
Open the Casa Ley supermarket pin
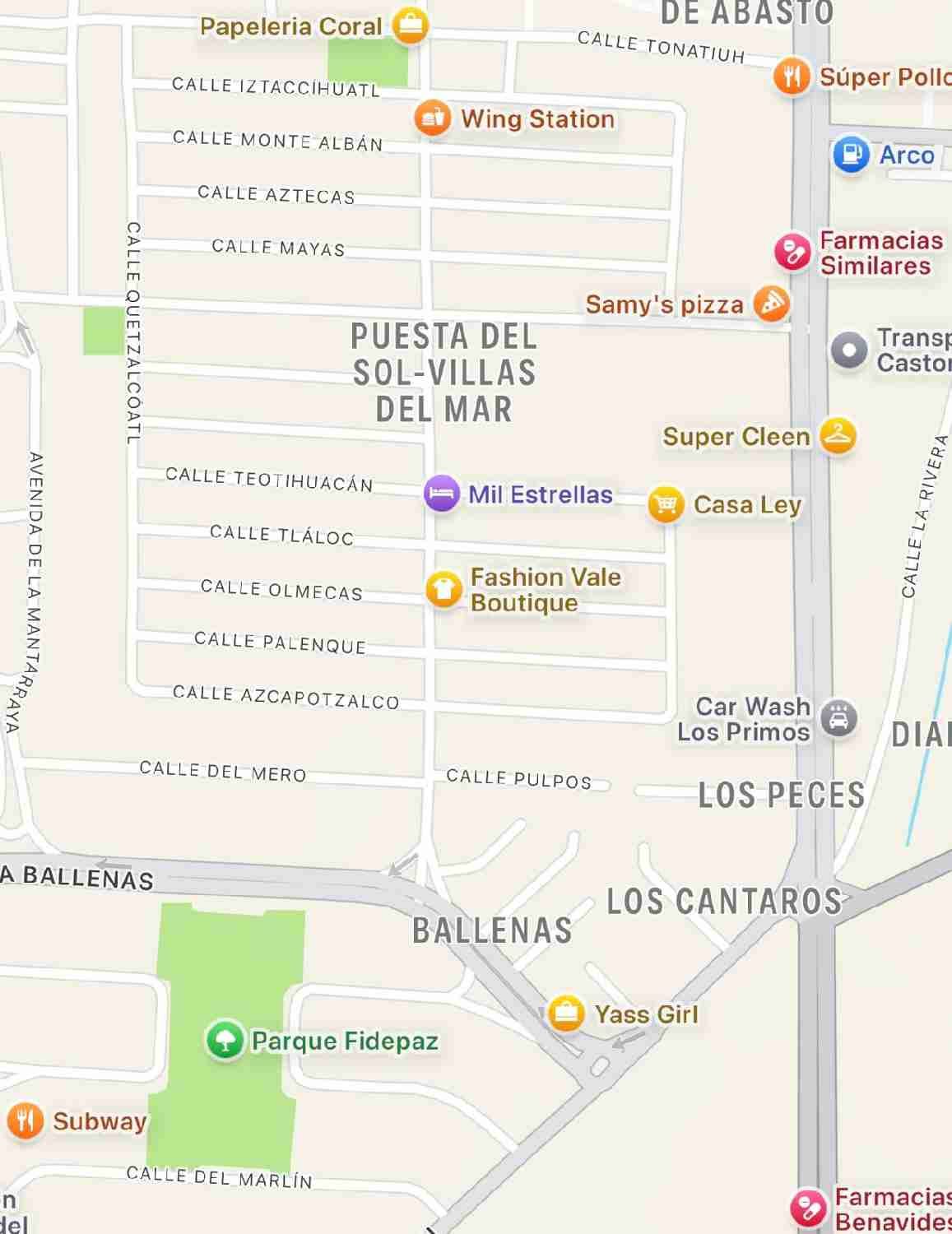point(666,503)
